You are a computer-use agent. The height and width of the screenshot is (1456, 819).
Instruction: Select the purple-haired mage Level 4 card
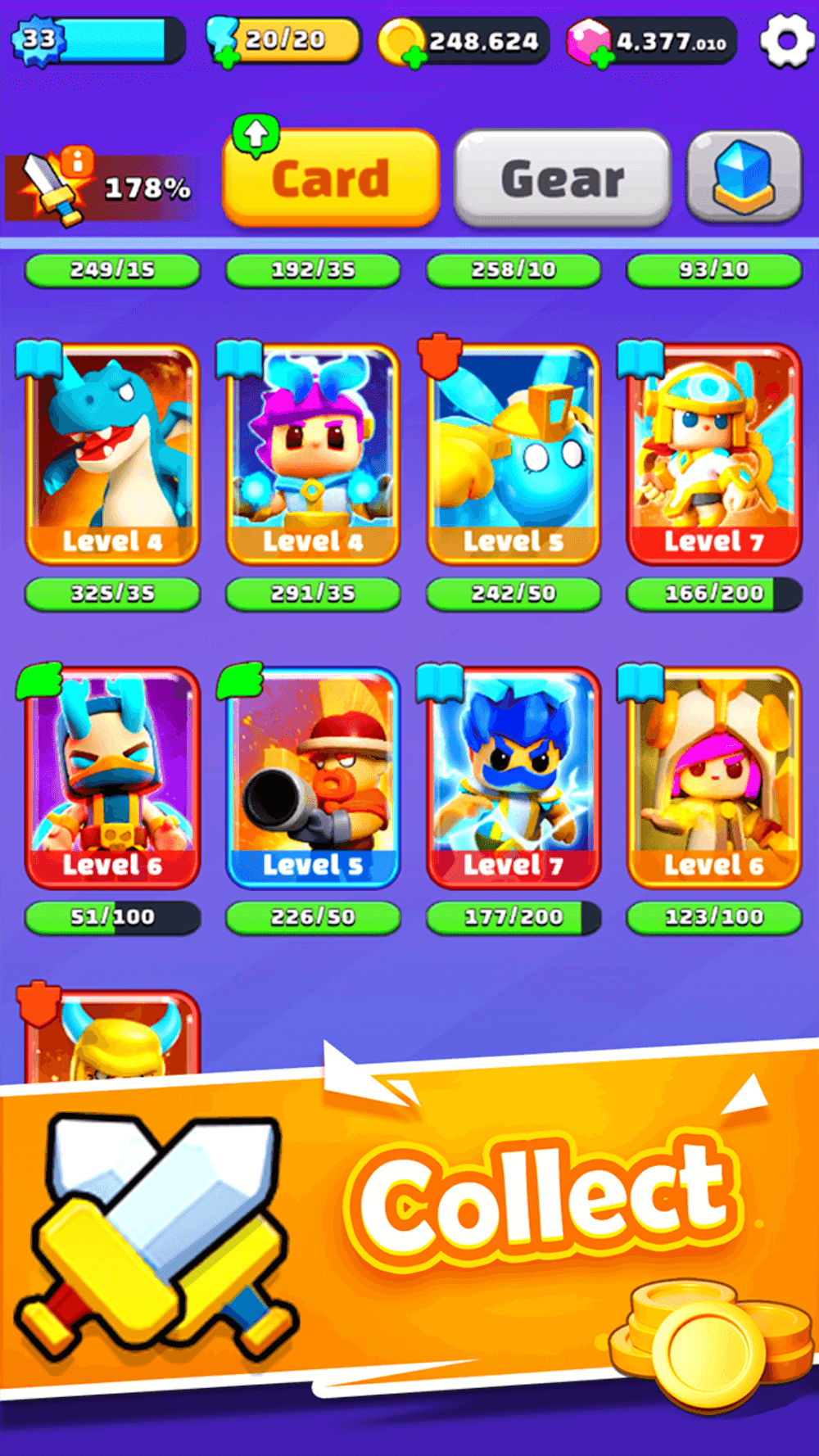tap(313, 454)
